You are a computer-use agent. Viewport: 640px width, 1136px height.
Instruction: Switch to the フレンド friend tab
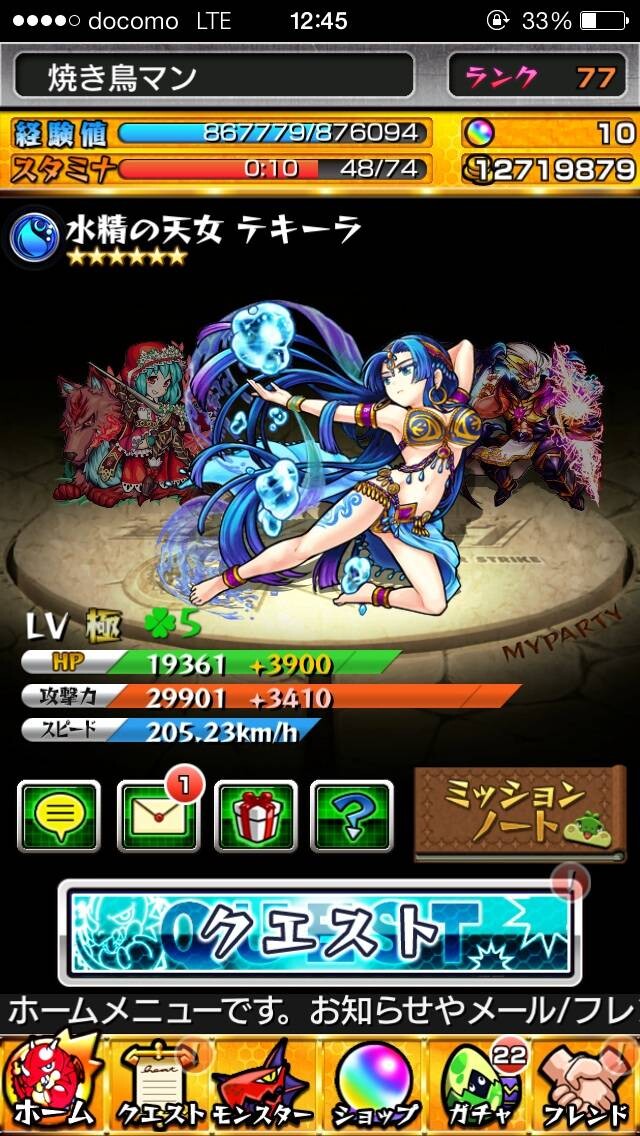(586, 1085)
